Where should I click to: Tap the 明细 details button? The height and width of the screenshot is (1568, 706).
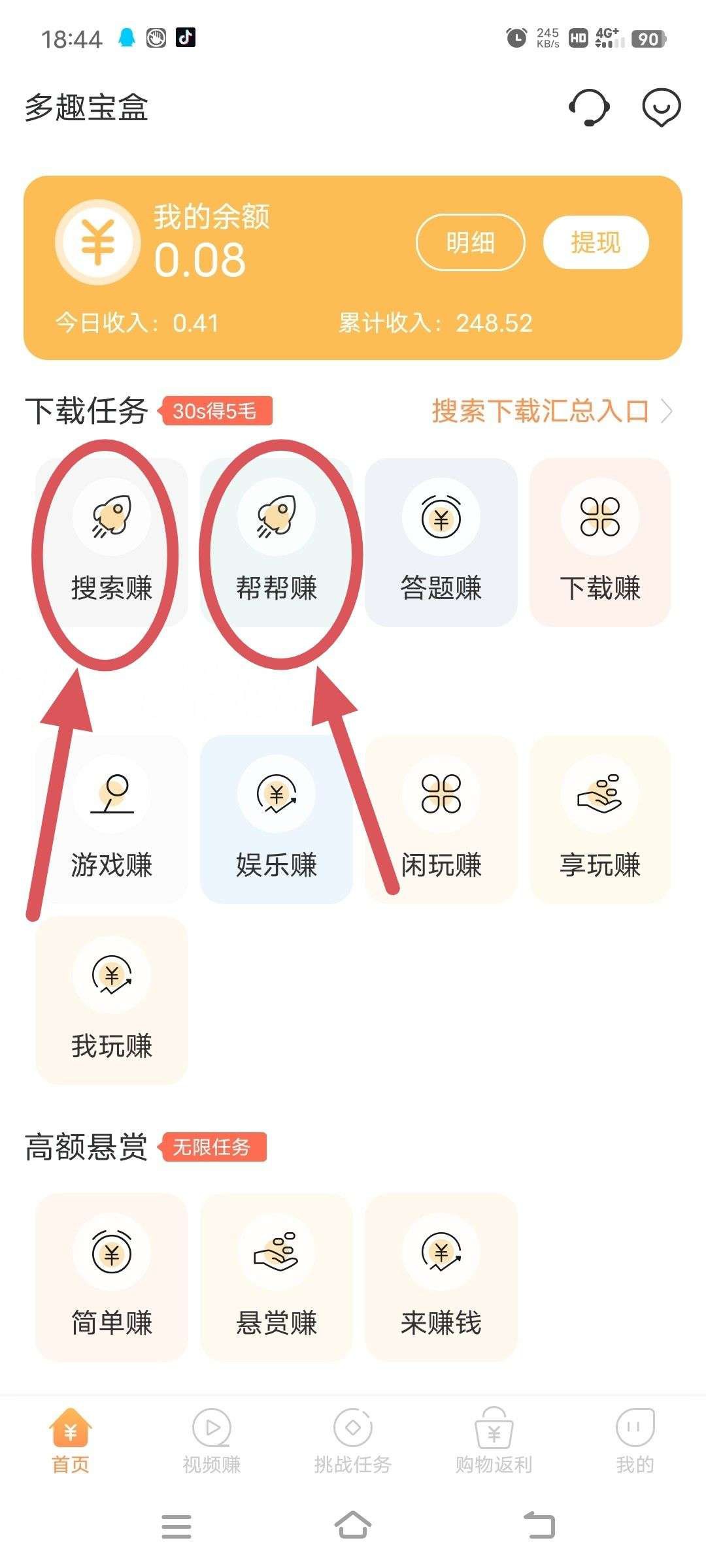470,242
